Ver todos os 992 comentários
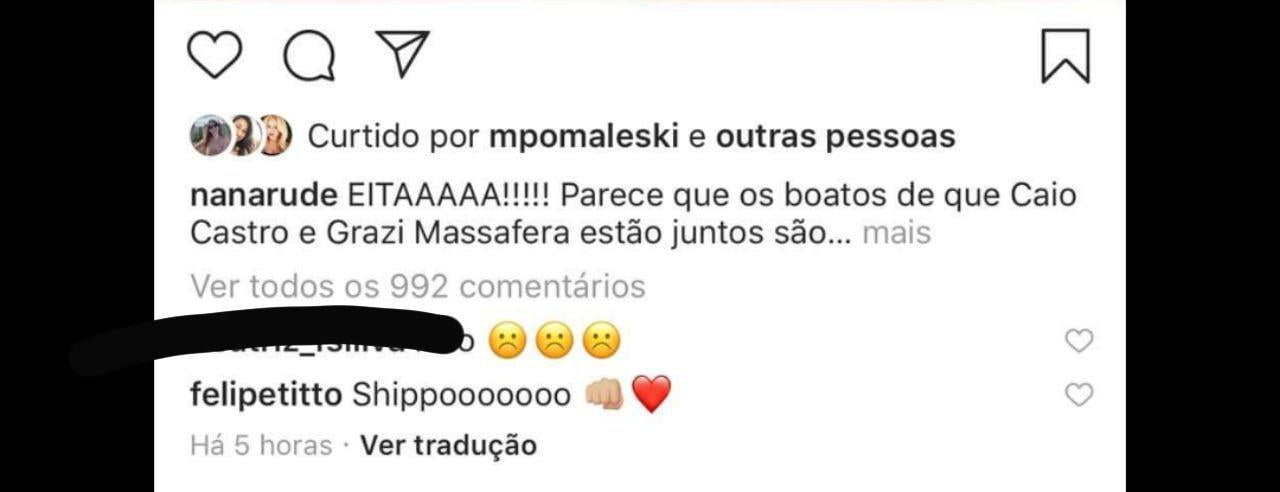Screen dimensions: 1280x492 click(x=417, y=287)
